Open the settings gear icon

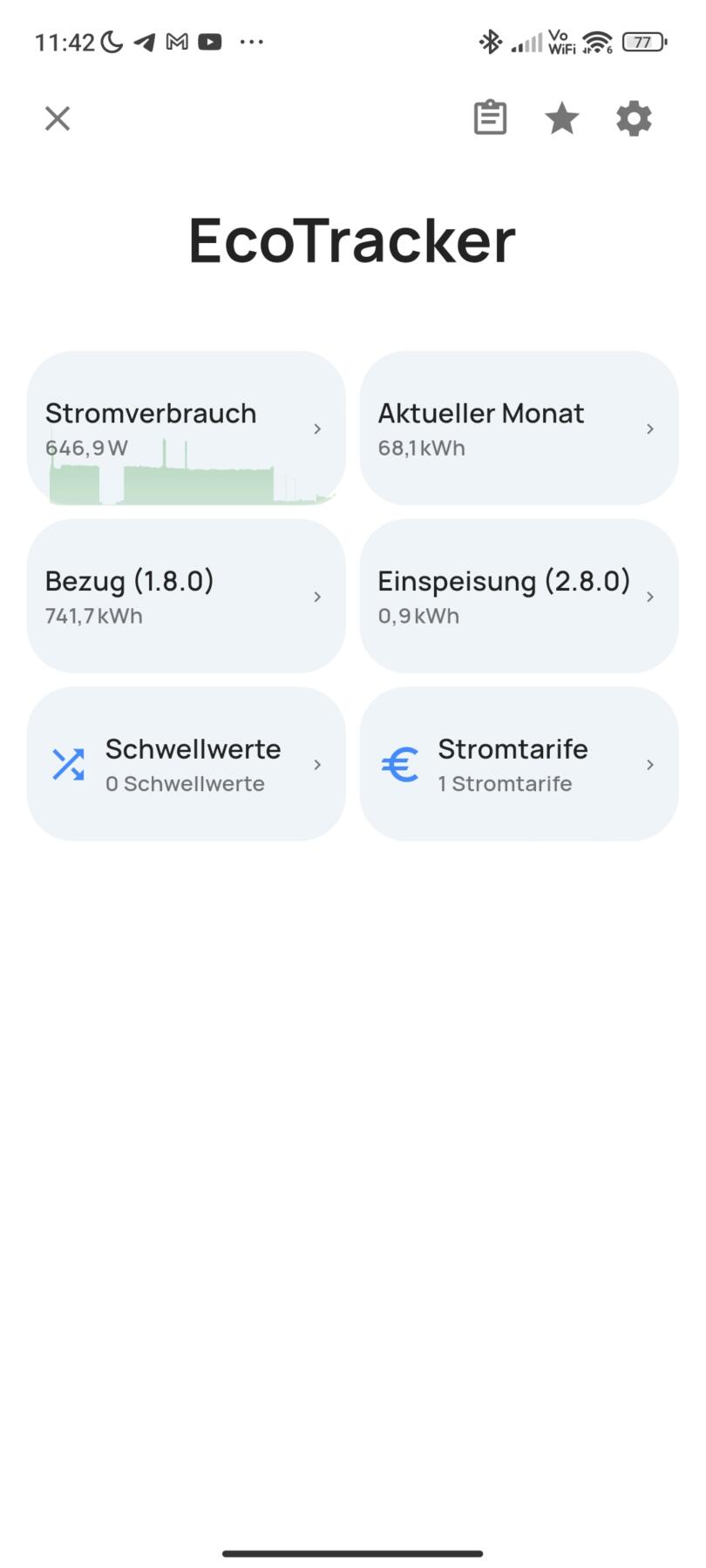click(634, 118)
